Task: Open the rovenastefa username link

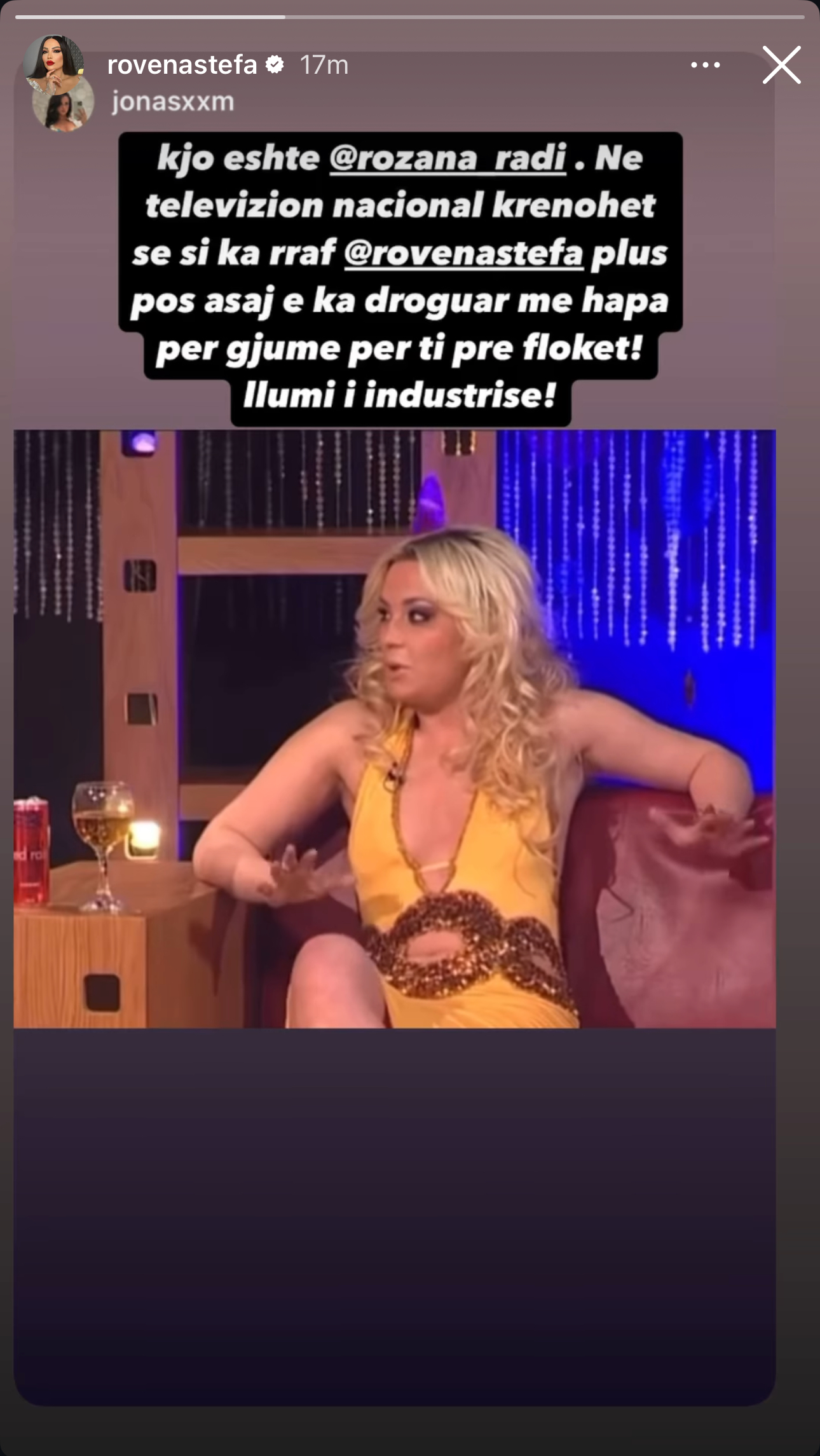Action: 182,65
